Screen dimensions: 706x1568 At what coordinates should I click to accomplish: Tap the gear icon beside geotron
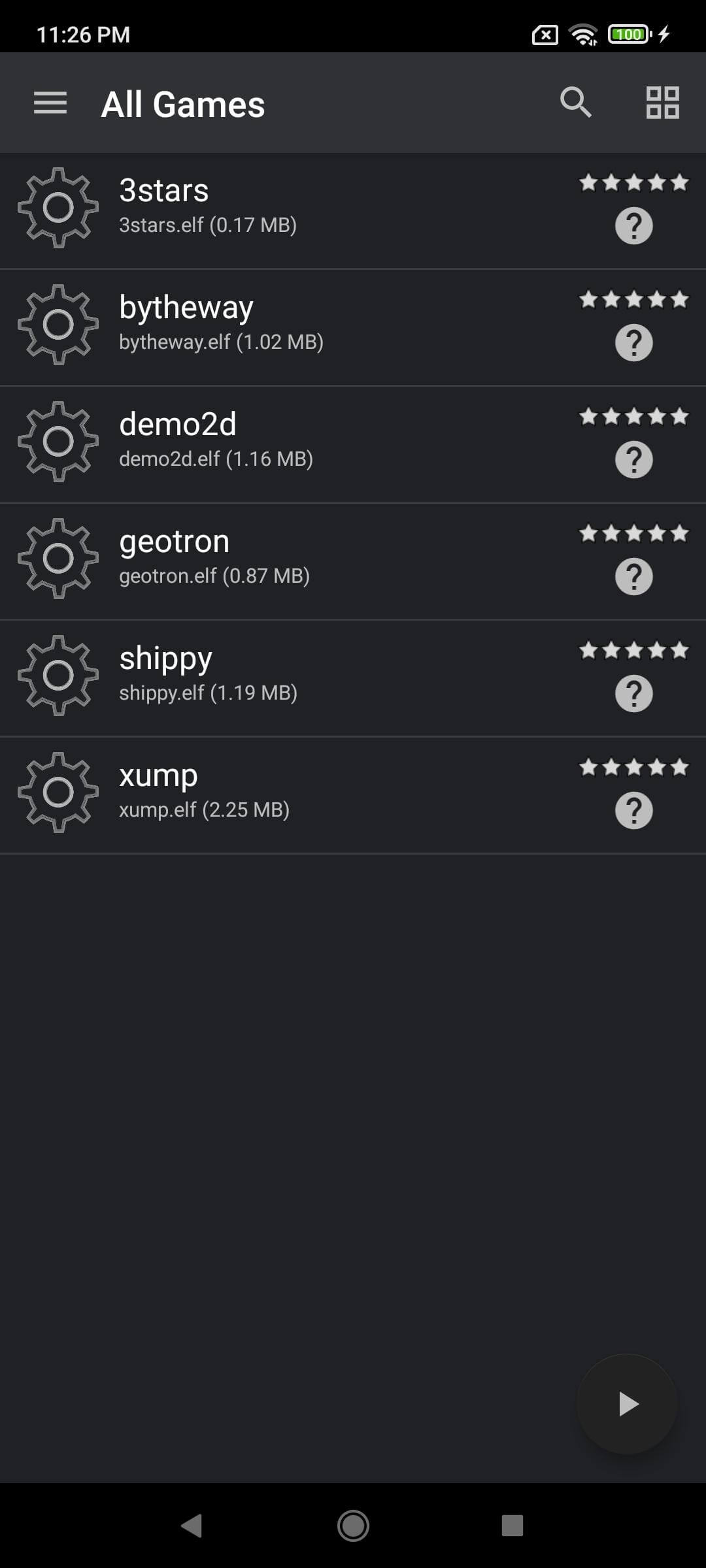(59, 559)
